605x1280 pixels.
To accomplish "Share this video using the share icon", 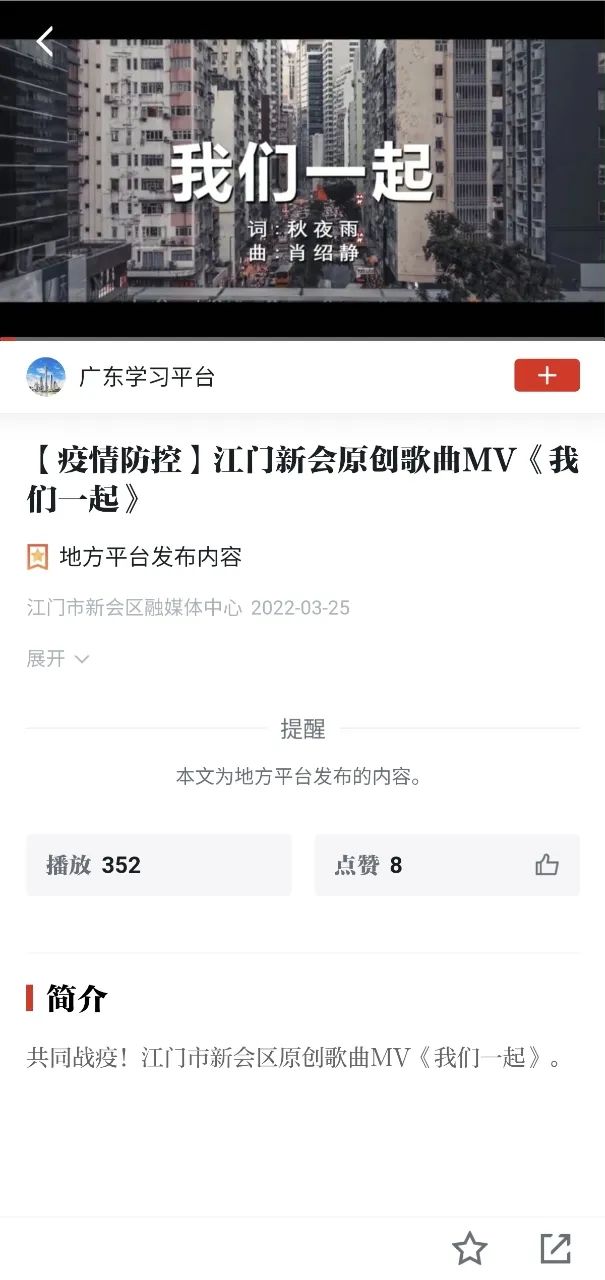I will 555,1248.
